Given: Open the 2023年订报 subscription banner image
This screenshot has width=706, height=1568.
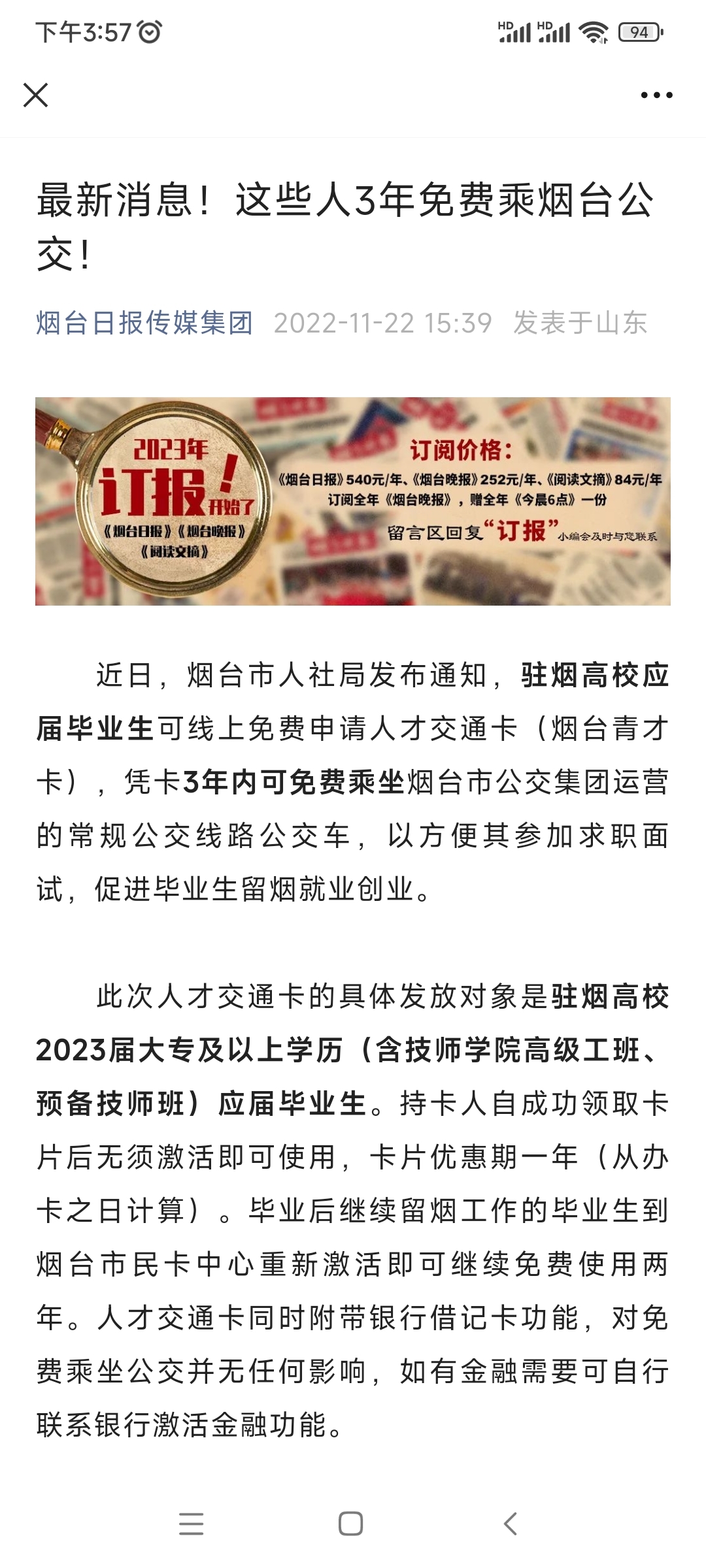Looking at the screenshot, I should click(353, 501).
